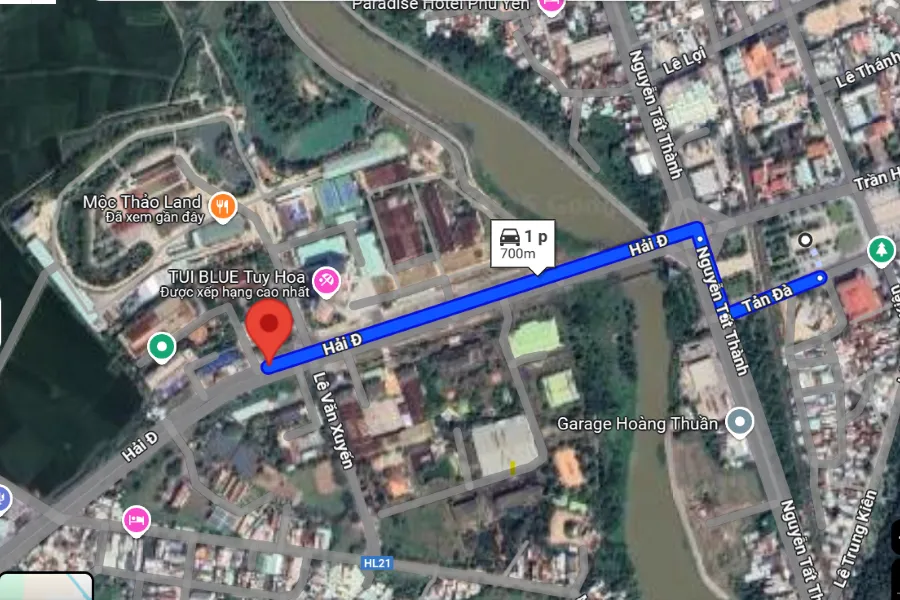Screen dimensions: 900x600
Task: Open the Mộc Thảo Land restaurant marker
Action: tap(224, 207)
